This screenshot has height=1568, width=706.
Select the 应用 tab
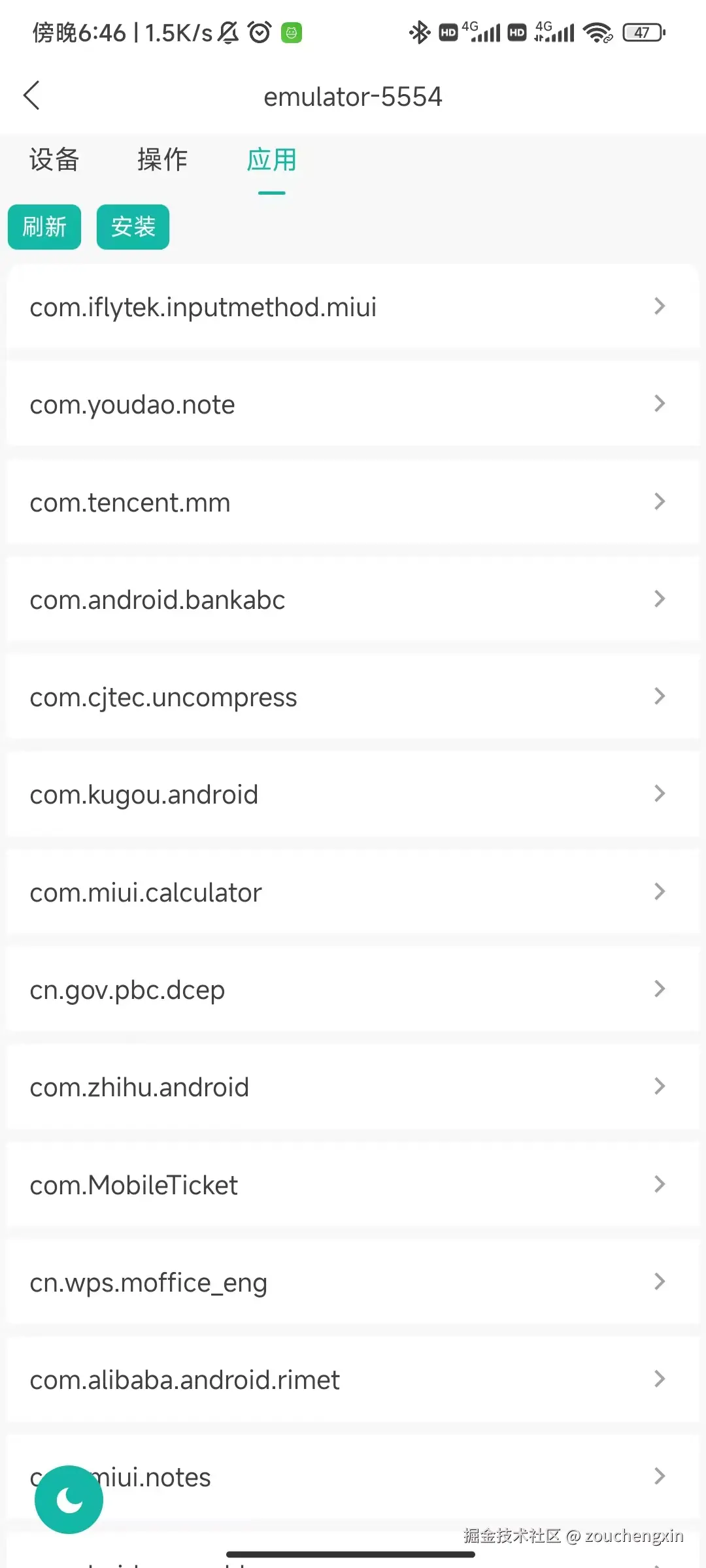point(271,160)
